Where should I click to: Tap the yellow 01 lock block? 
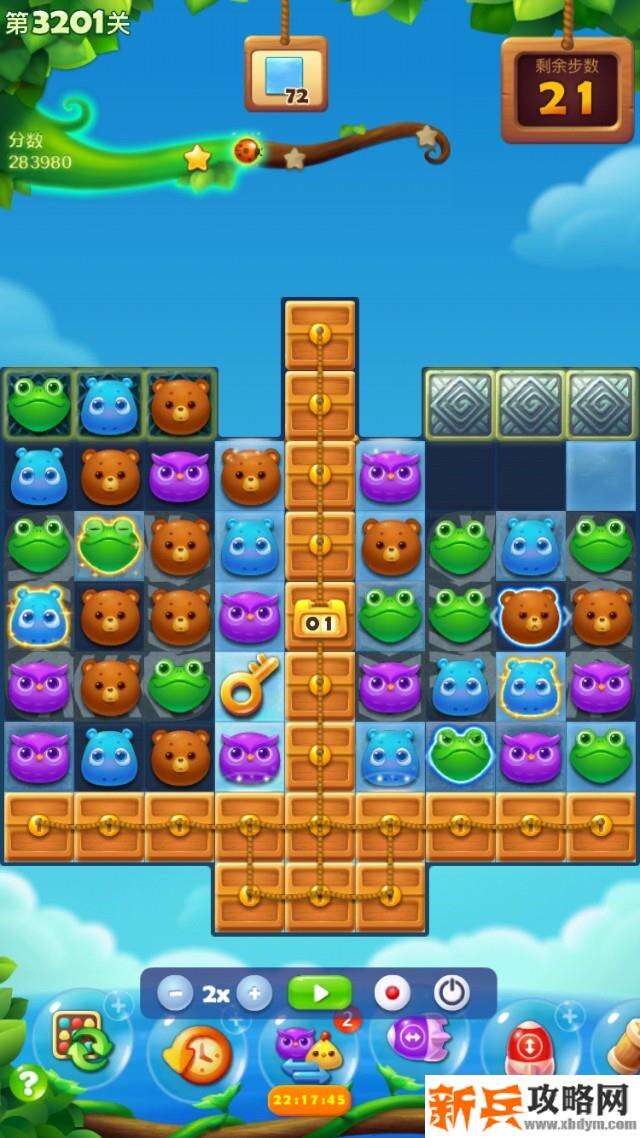tap(320, 621)
